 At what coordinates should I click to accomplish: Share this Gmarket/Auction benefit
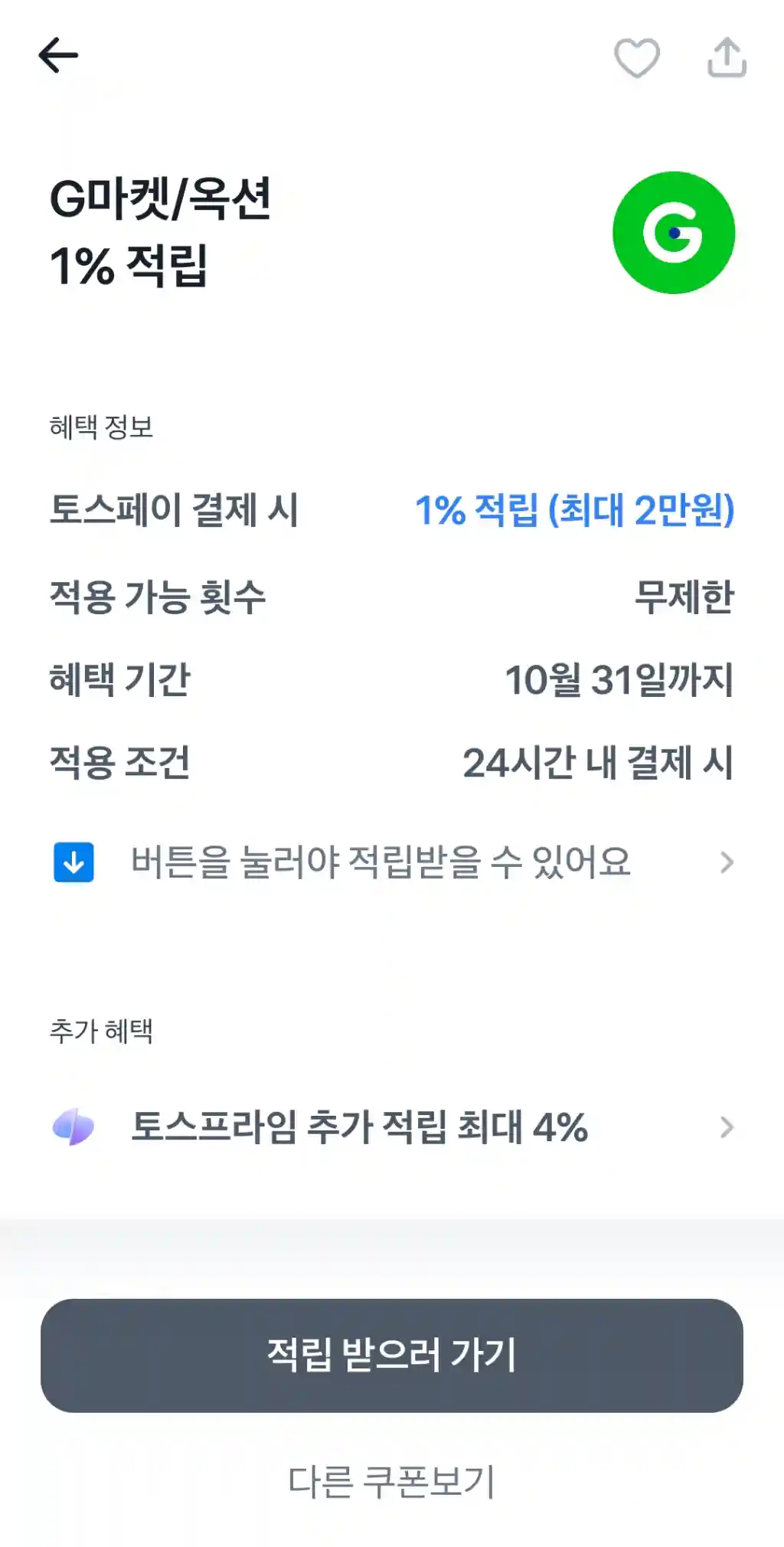[727, 57]
